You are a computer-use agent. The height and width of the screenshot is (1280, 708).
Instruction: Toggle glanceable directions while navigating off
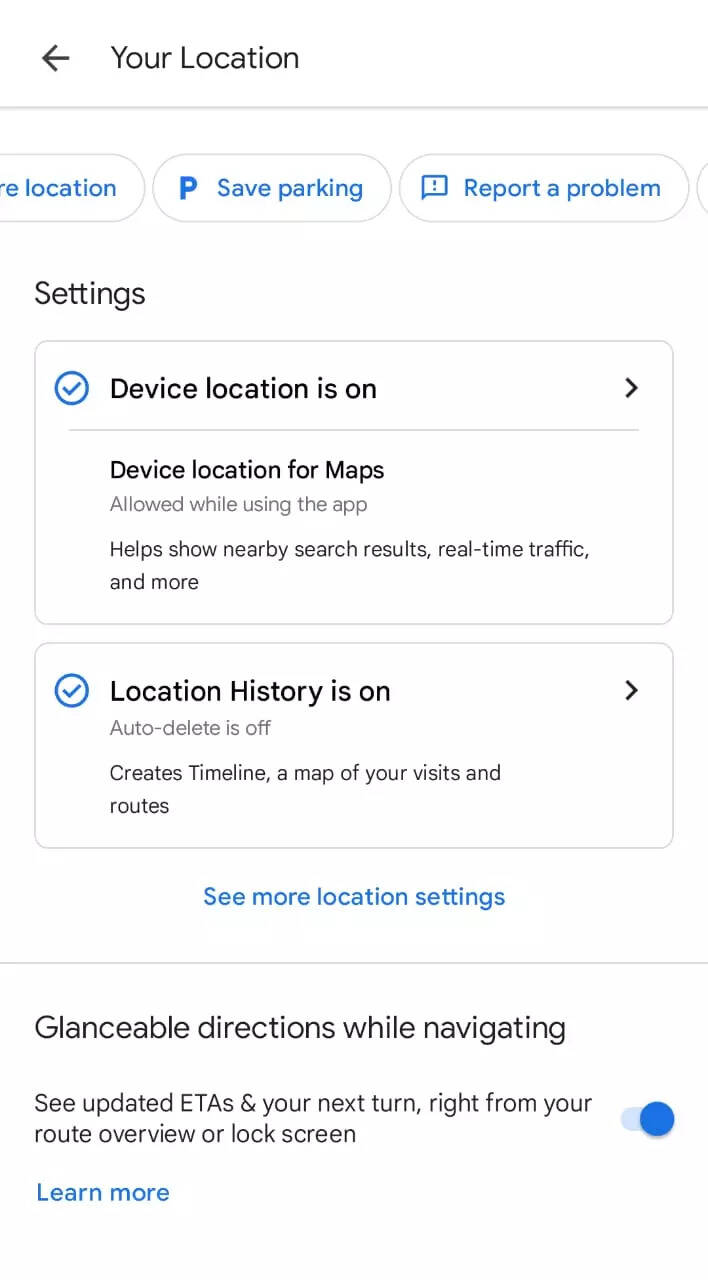647,1119
